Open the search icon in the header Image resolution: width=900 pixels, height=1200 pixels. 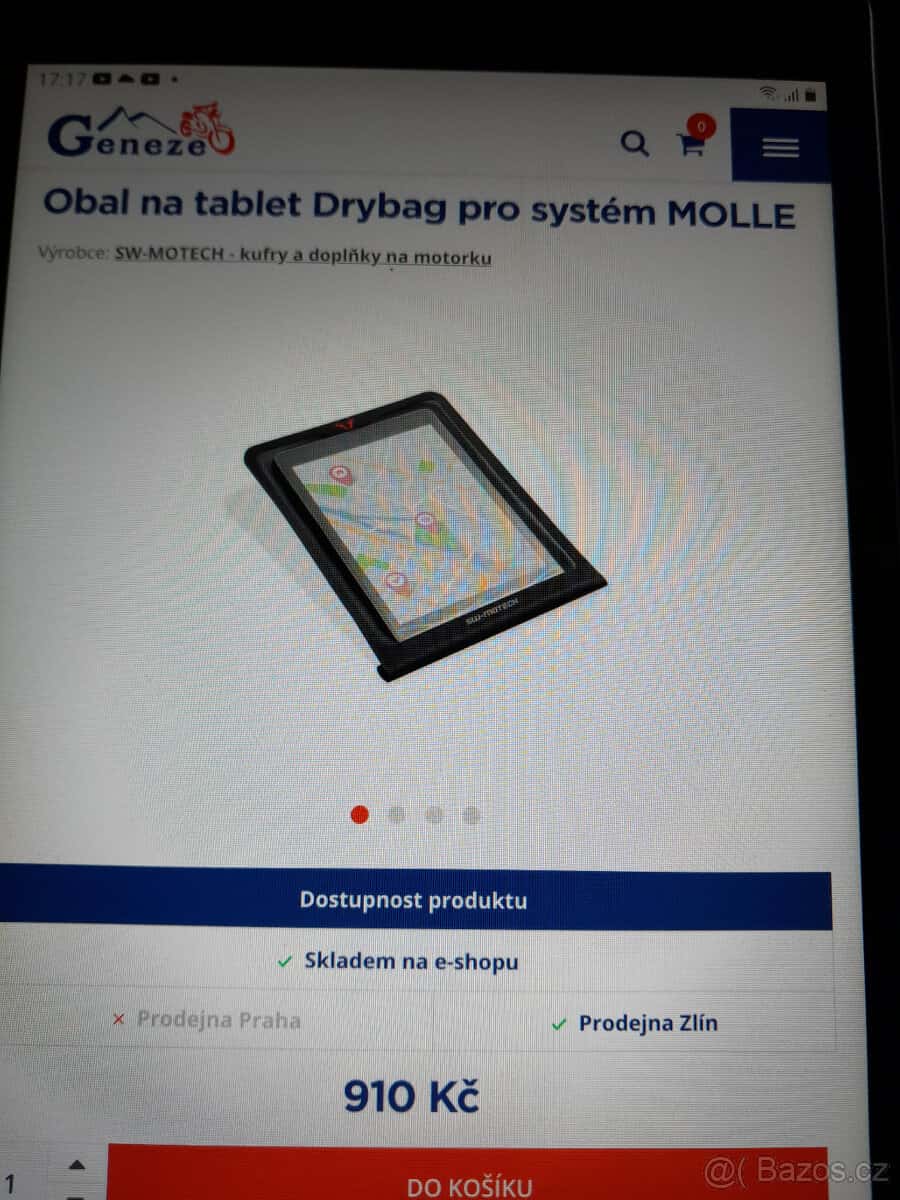(636, 144)
